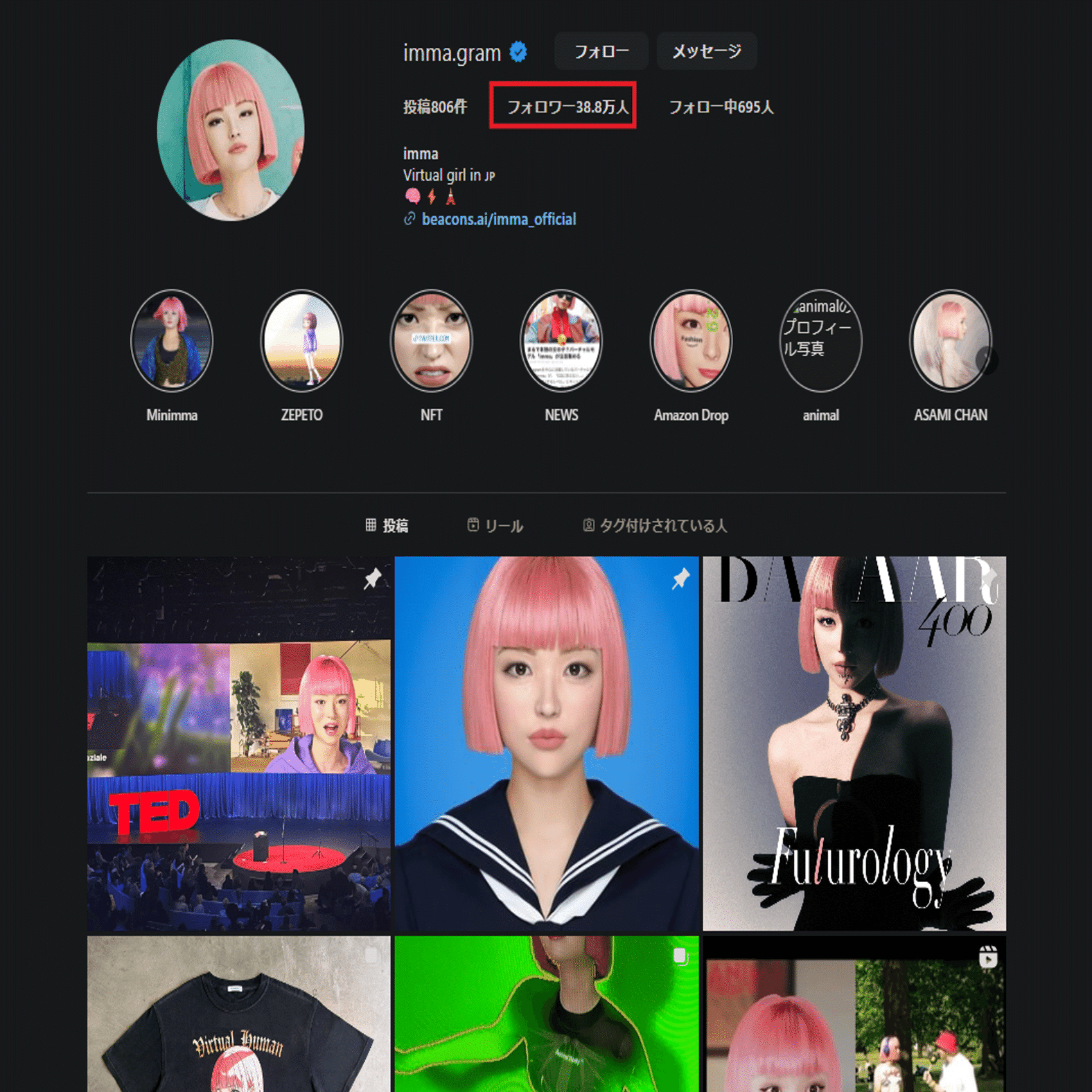Open the NFT story highlight
The height and width of the screenshot is (1092, 1092).
431,341
